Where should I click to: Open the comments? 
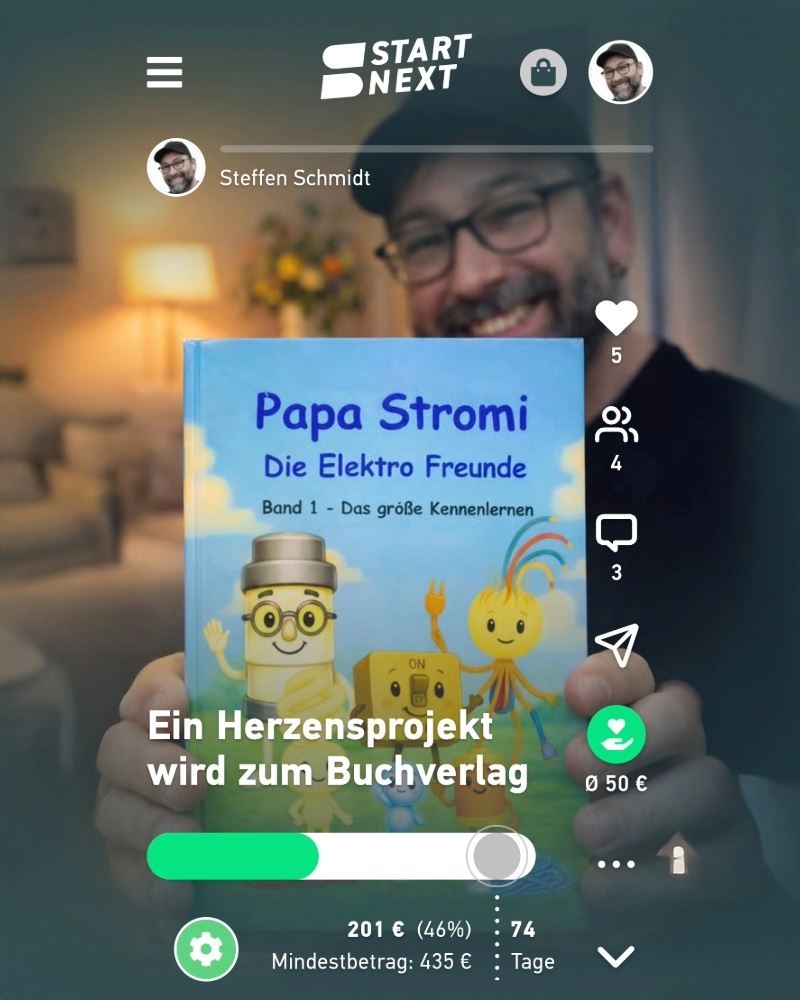click(616, 533)
